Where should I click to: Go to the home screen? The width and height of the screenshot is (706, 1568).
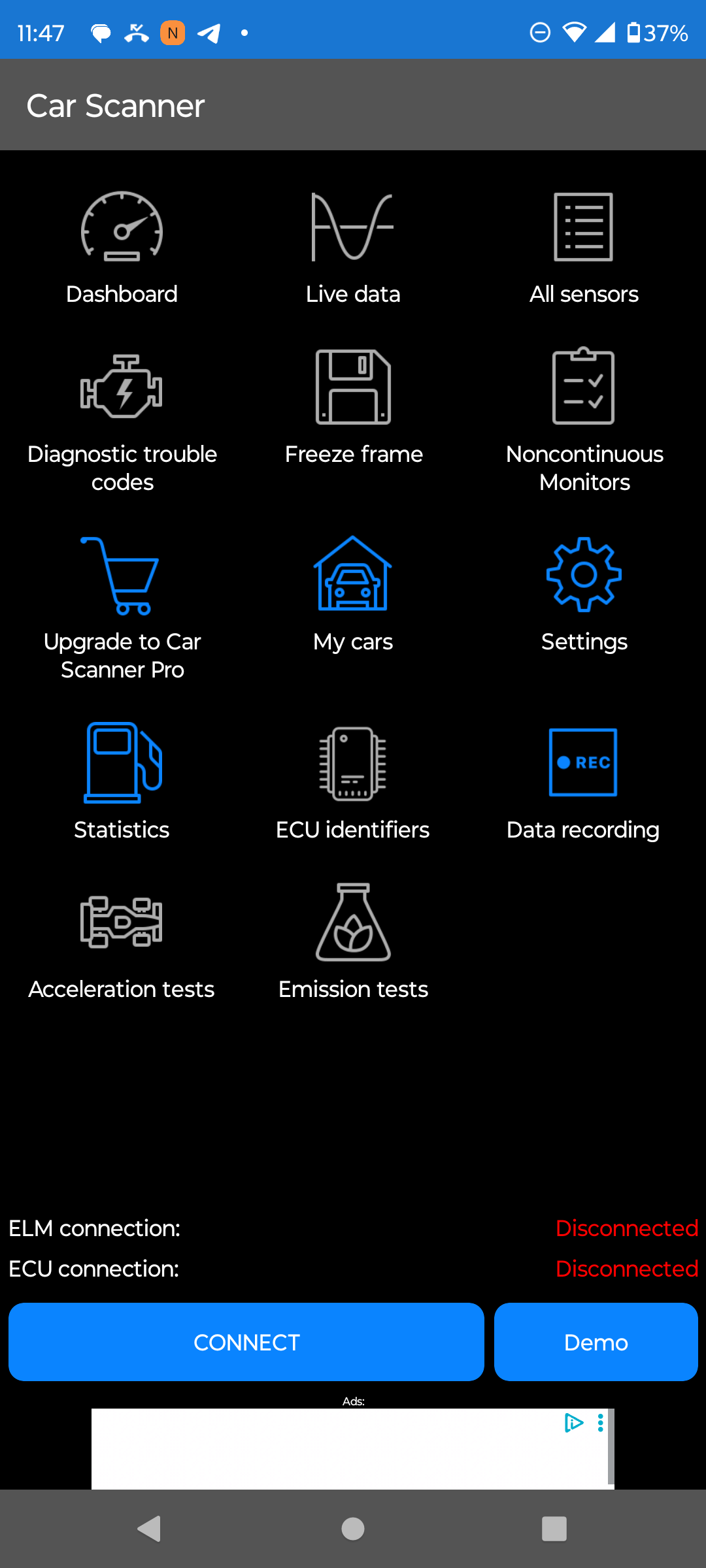[353, 1529]
